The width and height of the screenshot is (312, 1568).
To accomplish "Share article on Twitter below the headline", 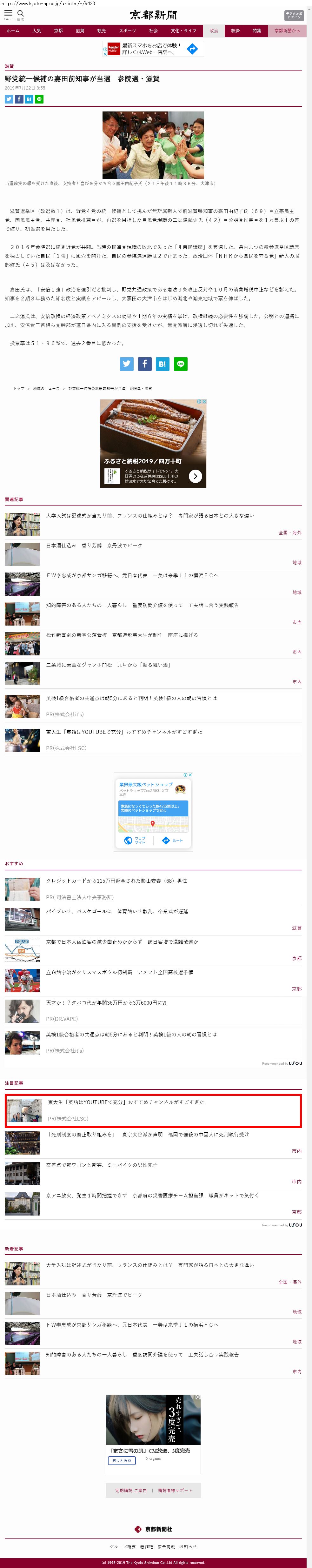I will pyautogui.click(x=9, y=99).
